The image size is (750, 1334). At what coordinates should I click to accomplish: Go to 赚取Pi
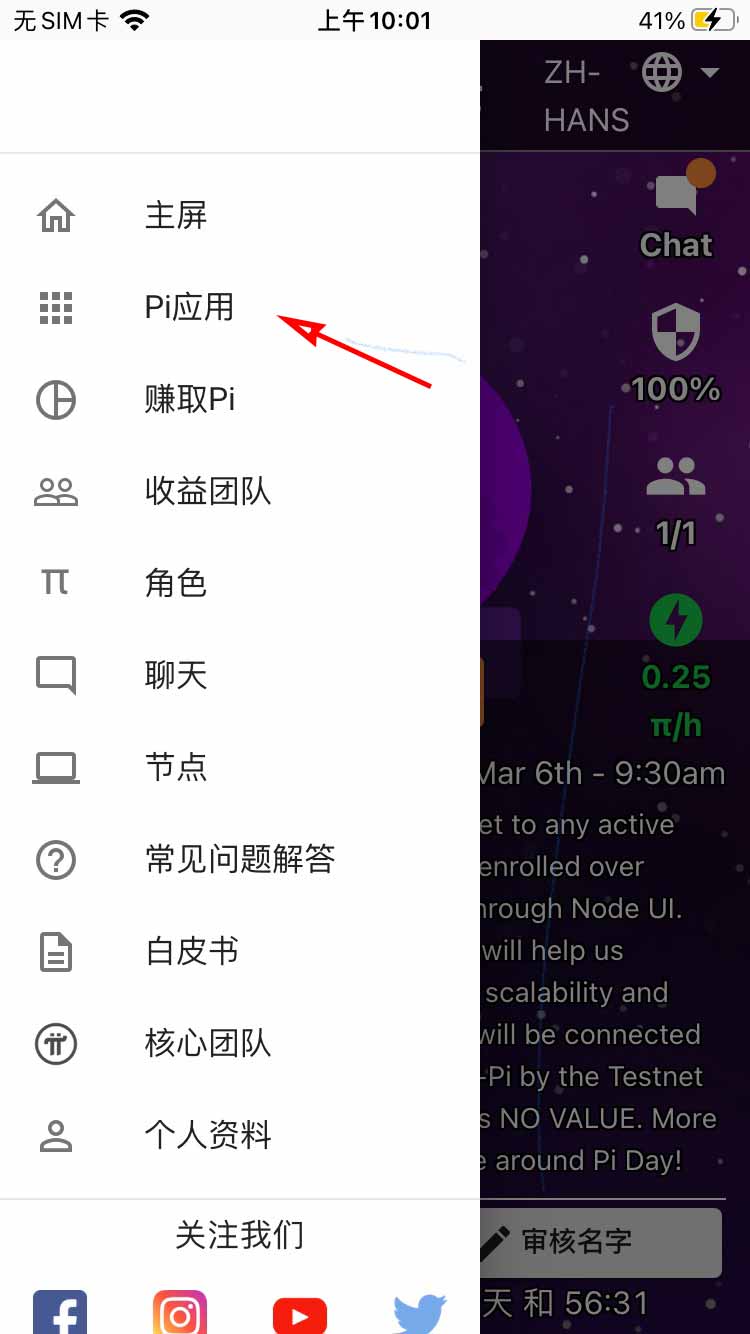coord(190,399)
